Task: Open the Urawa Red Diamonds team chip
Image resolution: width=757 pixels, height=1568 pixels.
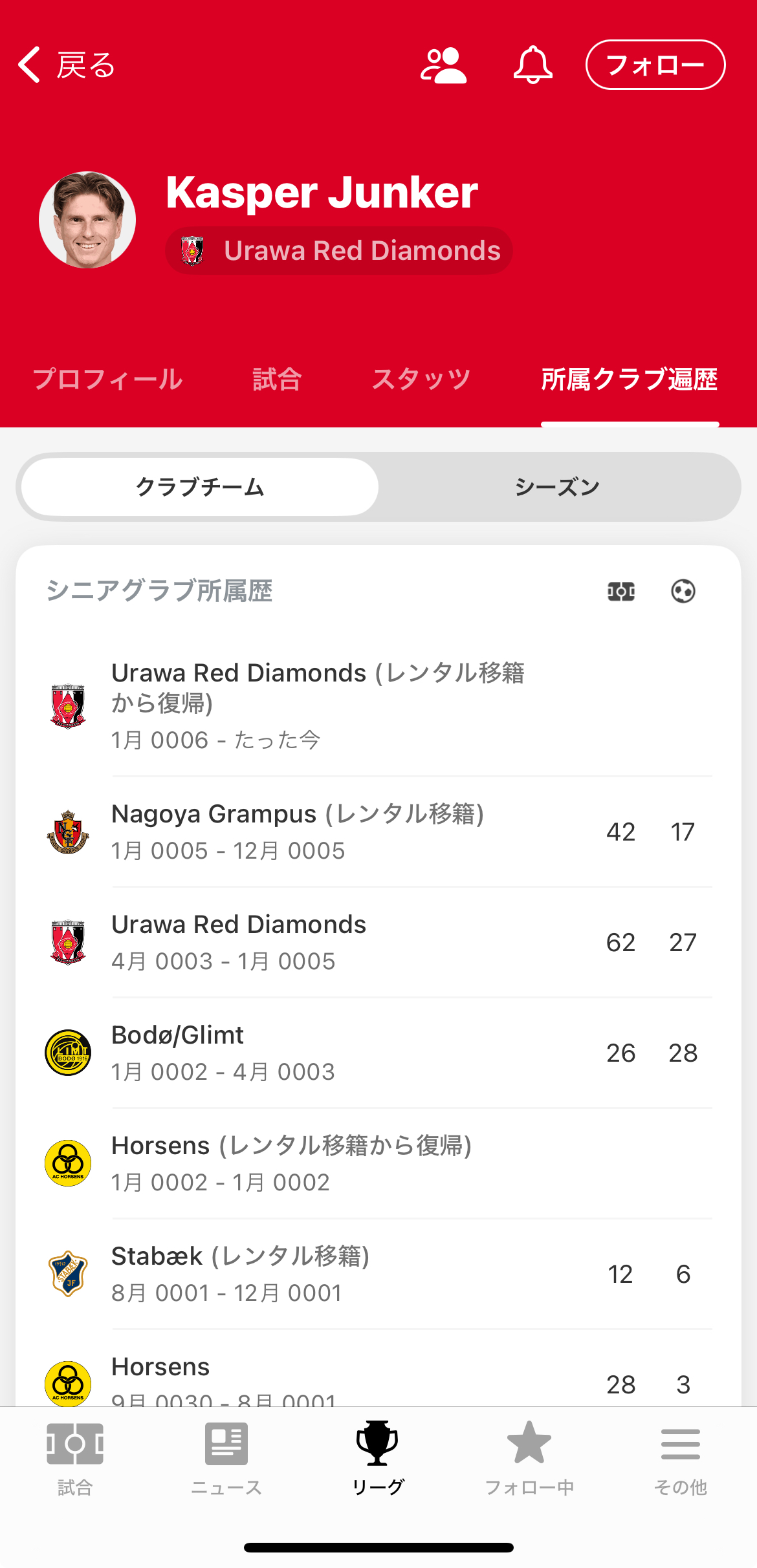Action: coord(339,251)
